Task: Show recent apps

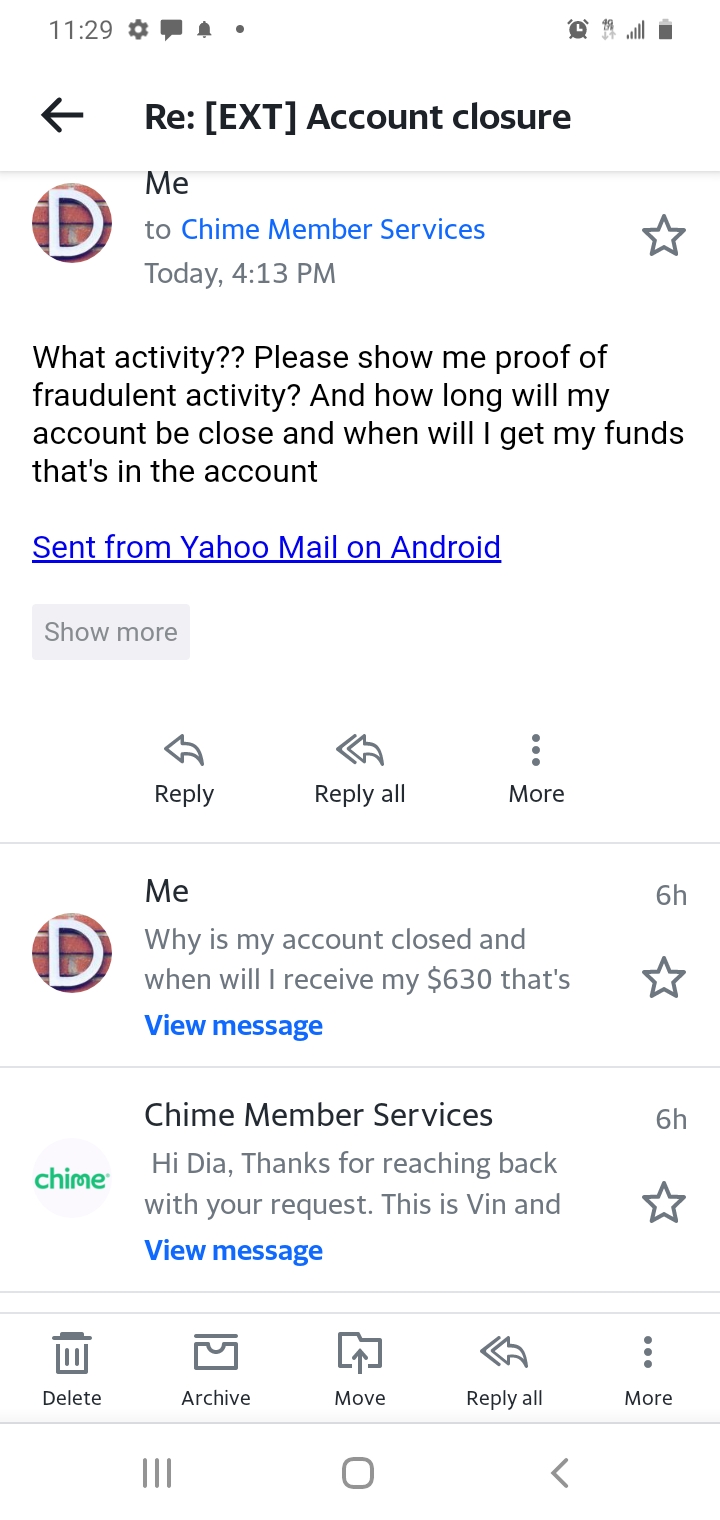Action: [157, 1472]
